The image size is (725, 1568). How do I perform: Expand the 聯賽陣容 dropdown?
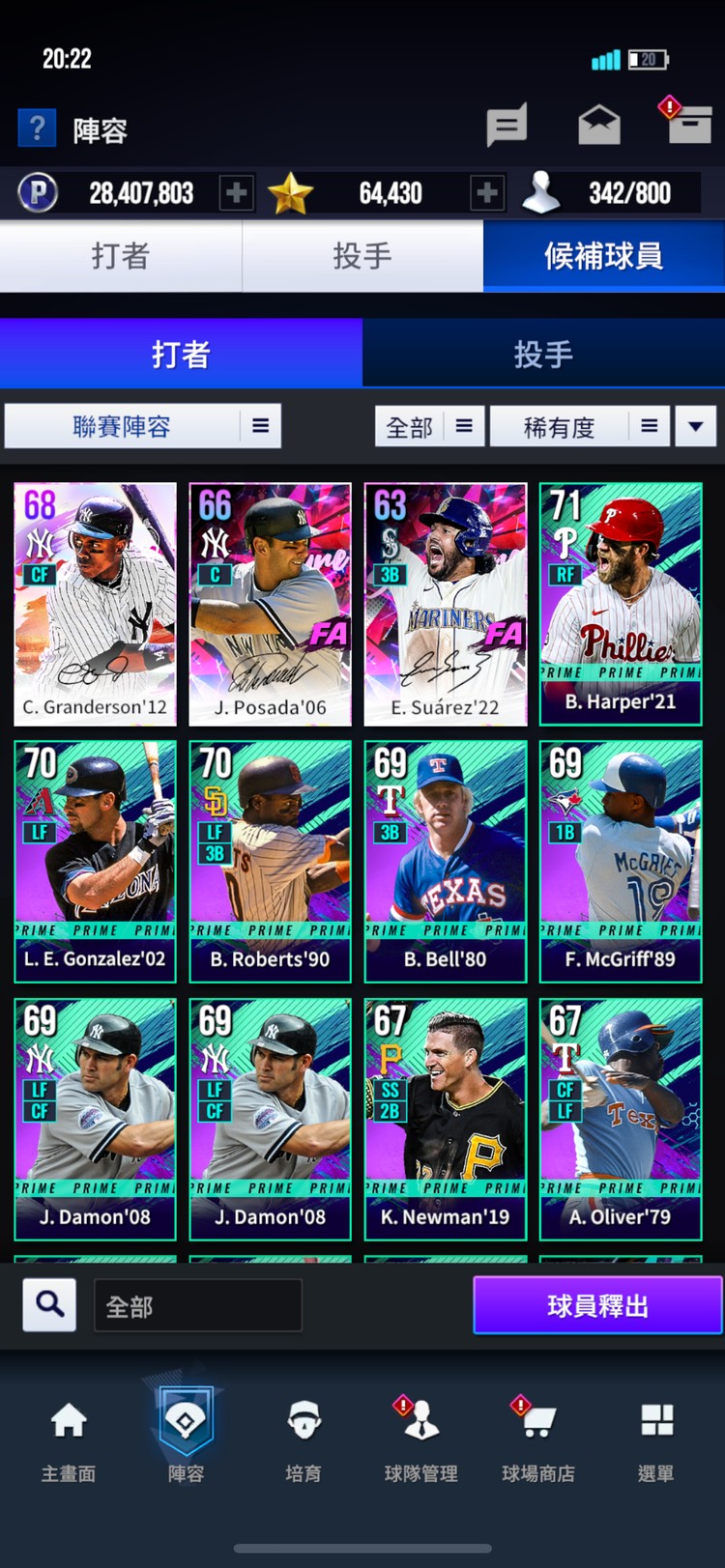[x=143, y=426]
